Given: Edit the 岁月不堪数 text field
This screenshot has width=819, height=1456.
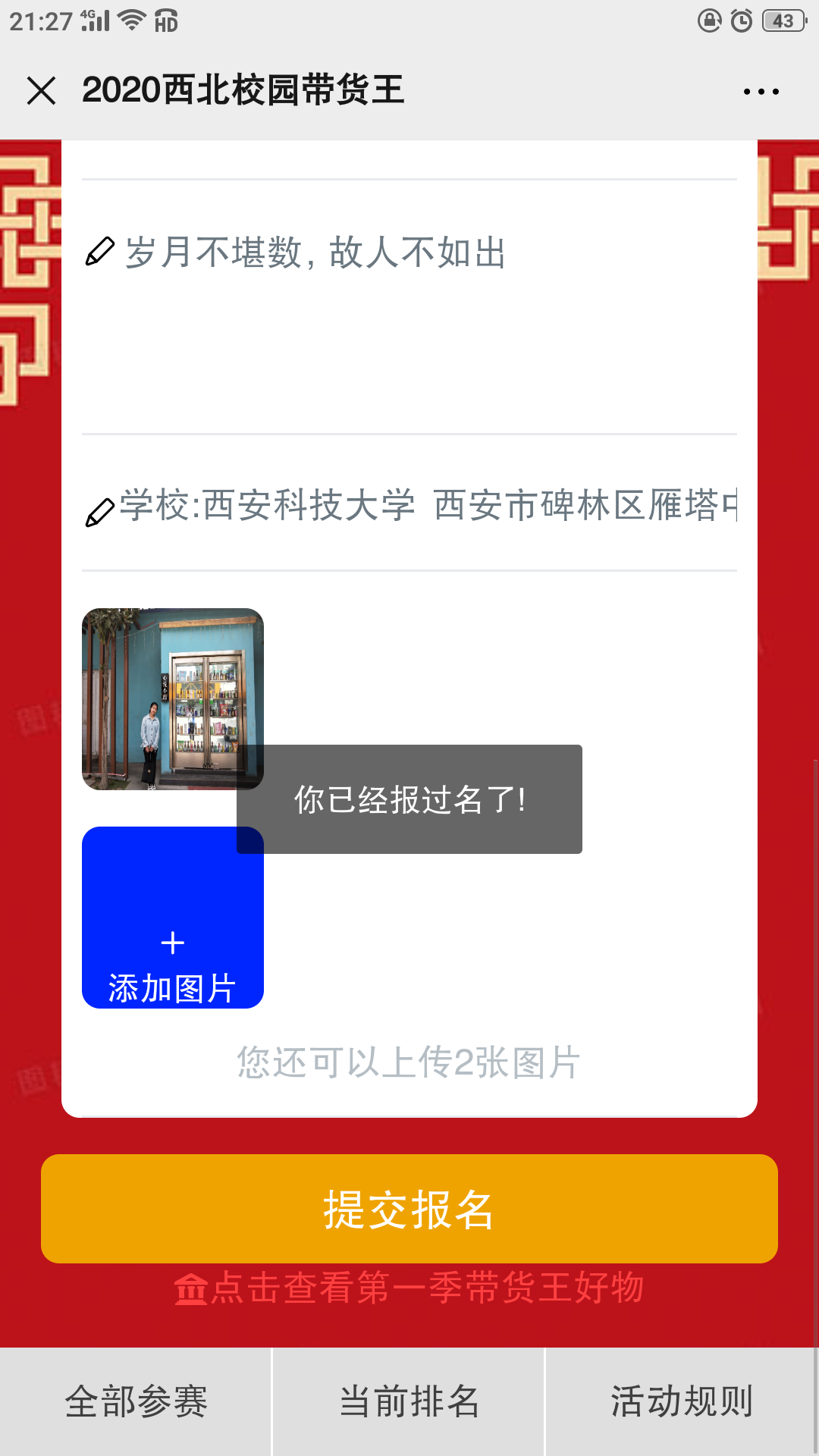Looking at the screenshot, I should pos(409,307).
